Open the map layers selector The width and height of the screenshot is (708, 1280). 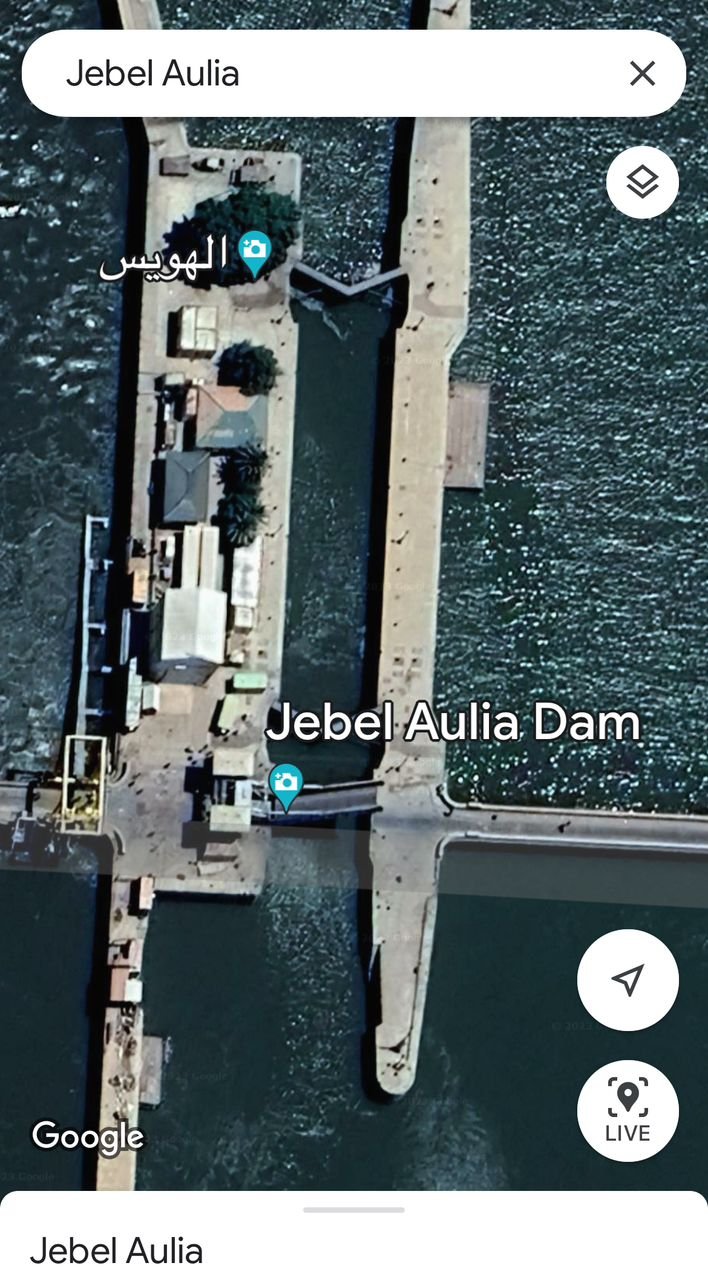tap(642, 182)
